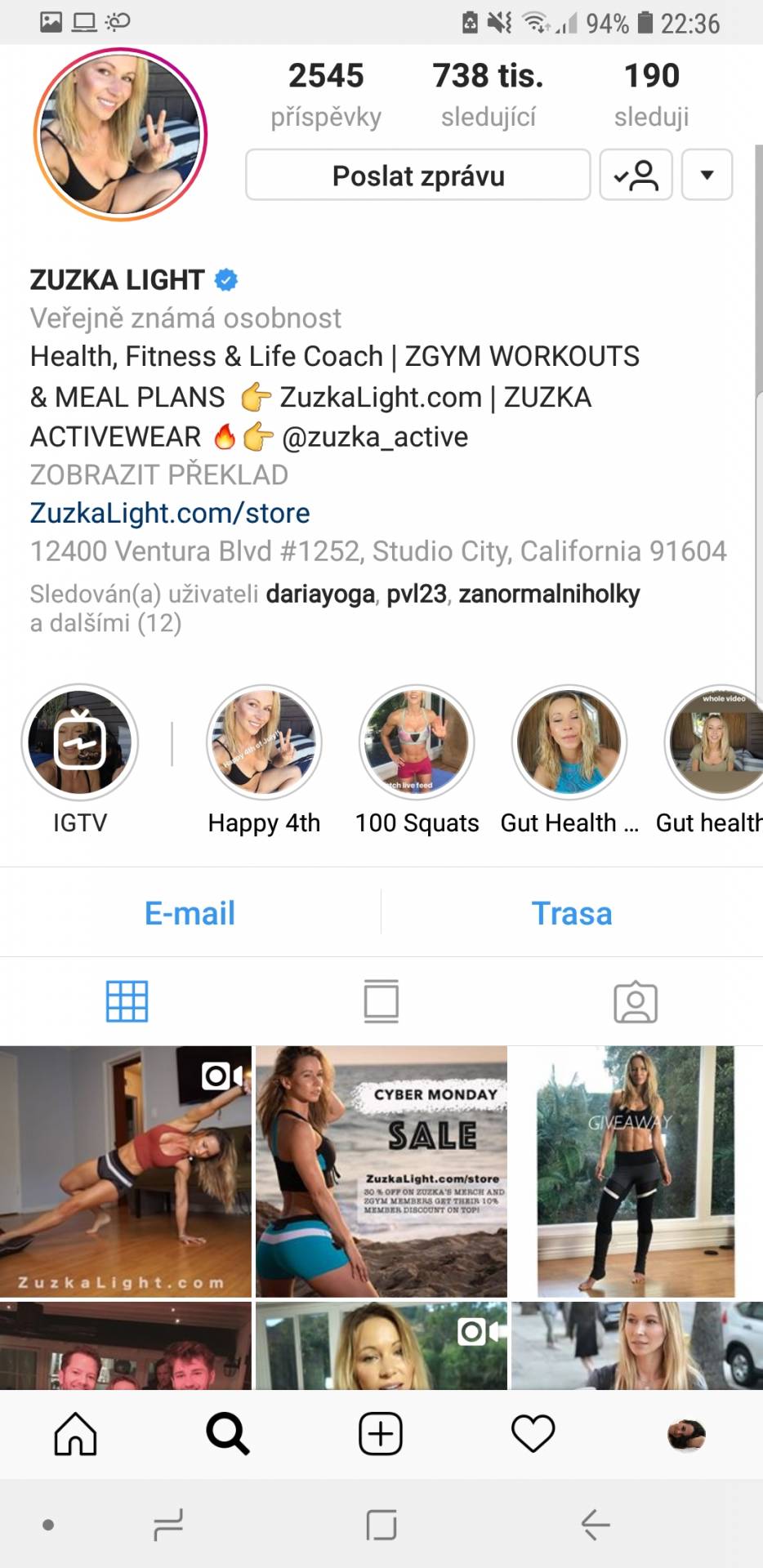
Task: Expand suggested accounts dropdown arrow
Action: tap(707, 175)
